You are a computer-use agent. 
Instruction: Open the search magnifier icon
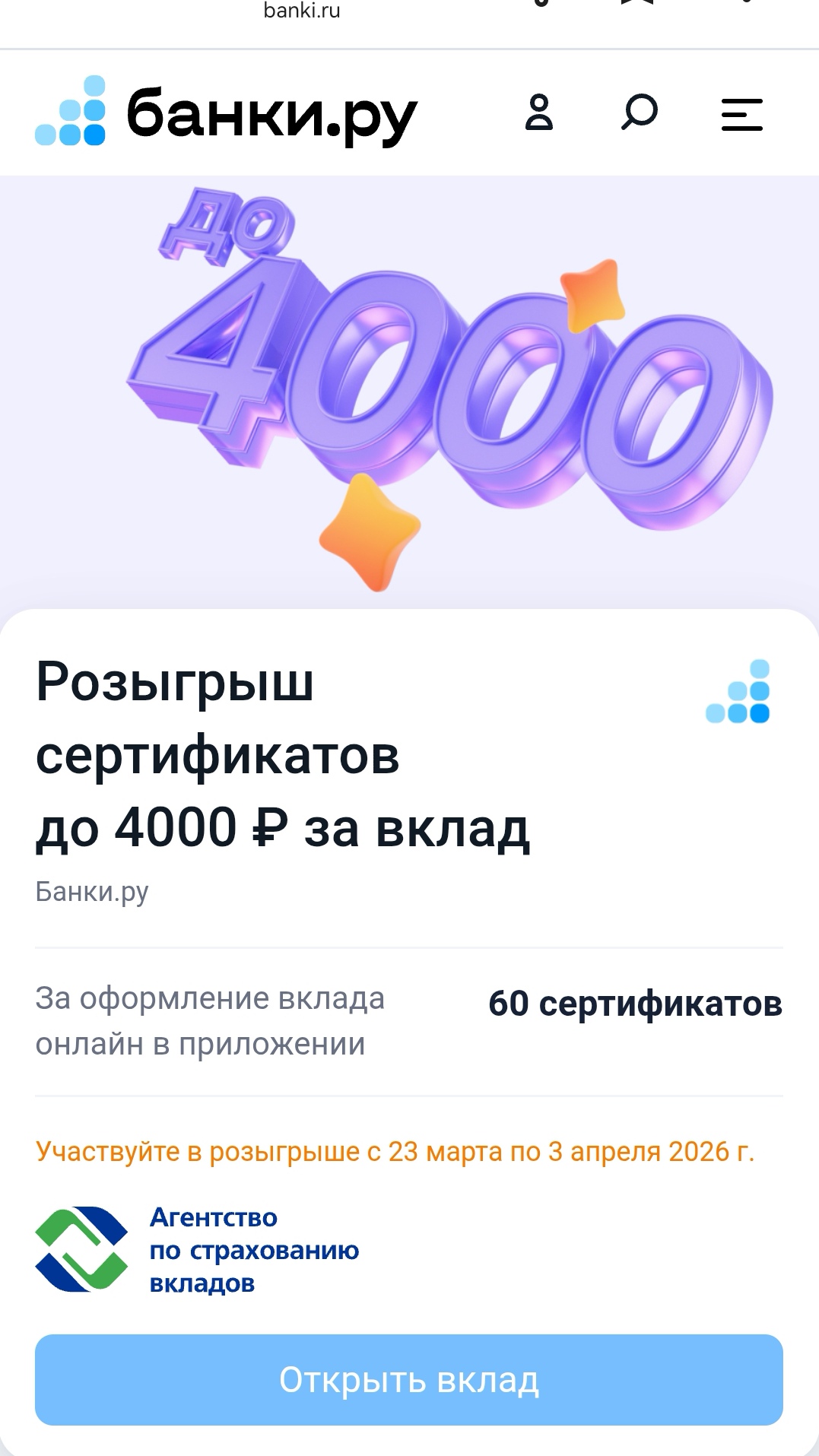[x=639, y=113]
